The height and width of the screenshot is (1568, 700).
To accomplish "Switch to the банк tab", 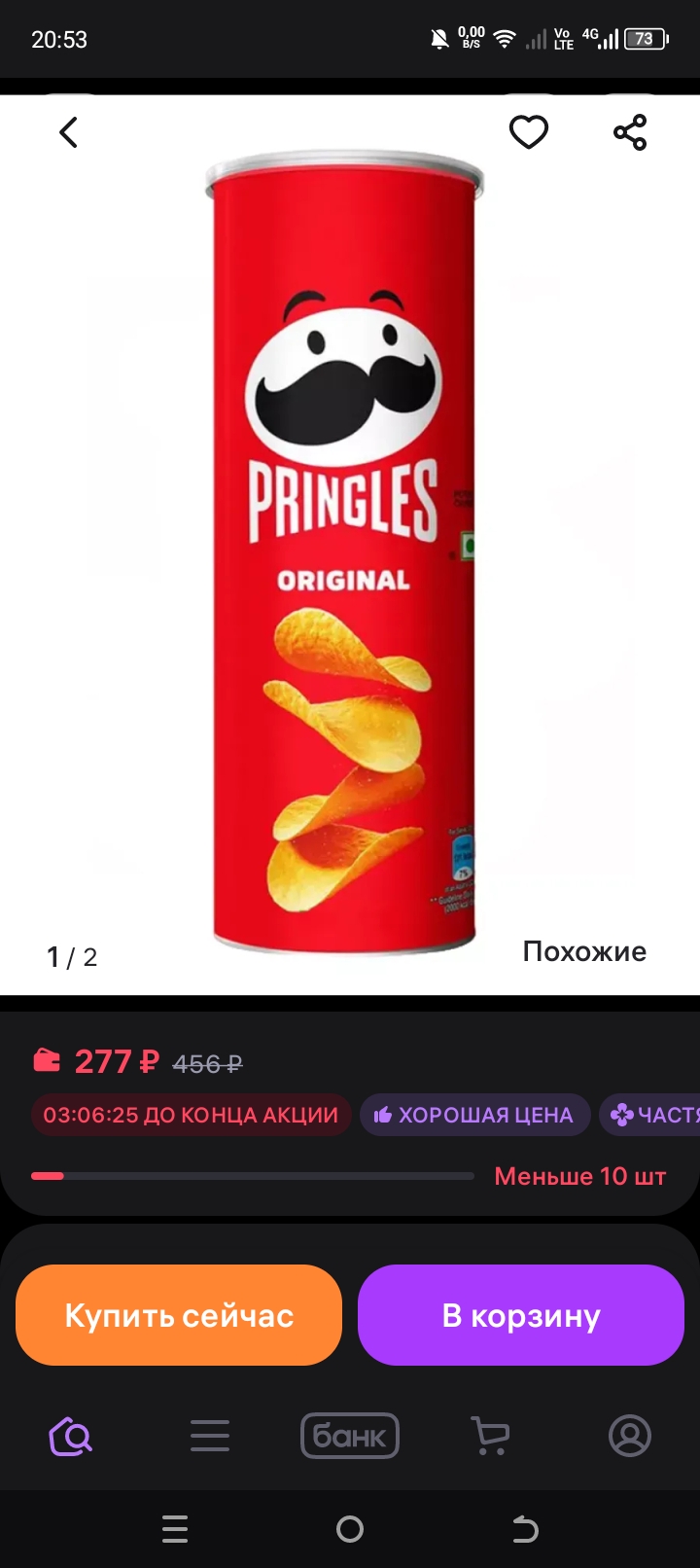I will click(350, 1436).
